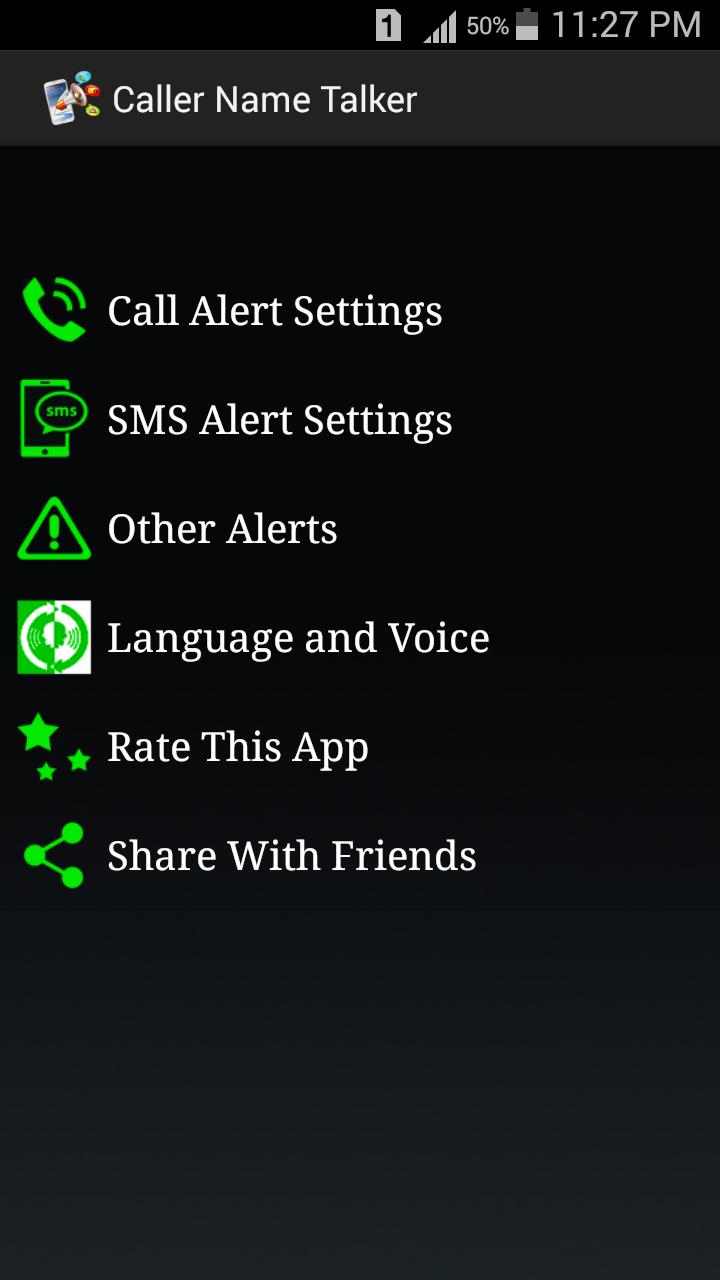Click the green phone Call Alert icon
The image size is (720, 1280).
(55, 308)
